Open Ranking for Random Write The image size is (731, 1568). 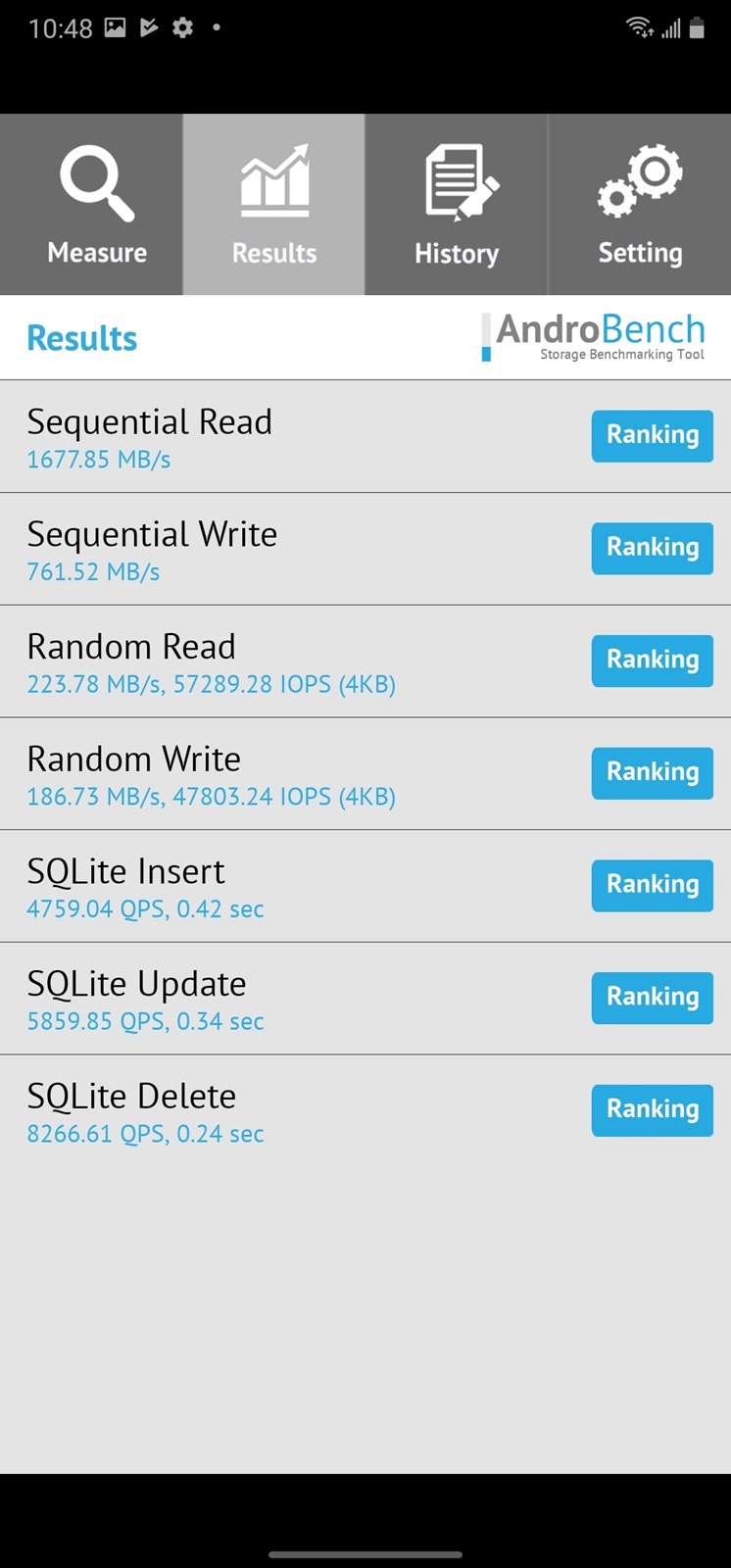pyautogui.click(x=652, y=772)
